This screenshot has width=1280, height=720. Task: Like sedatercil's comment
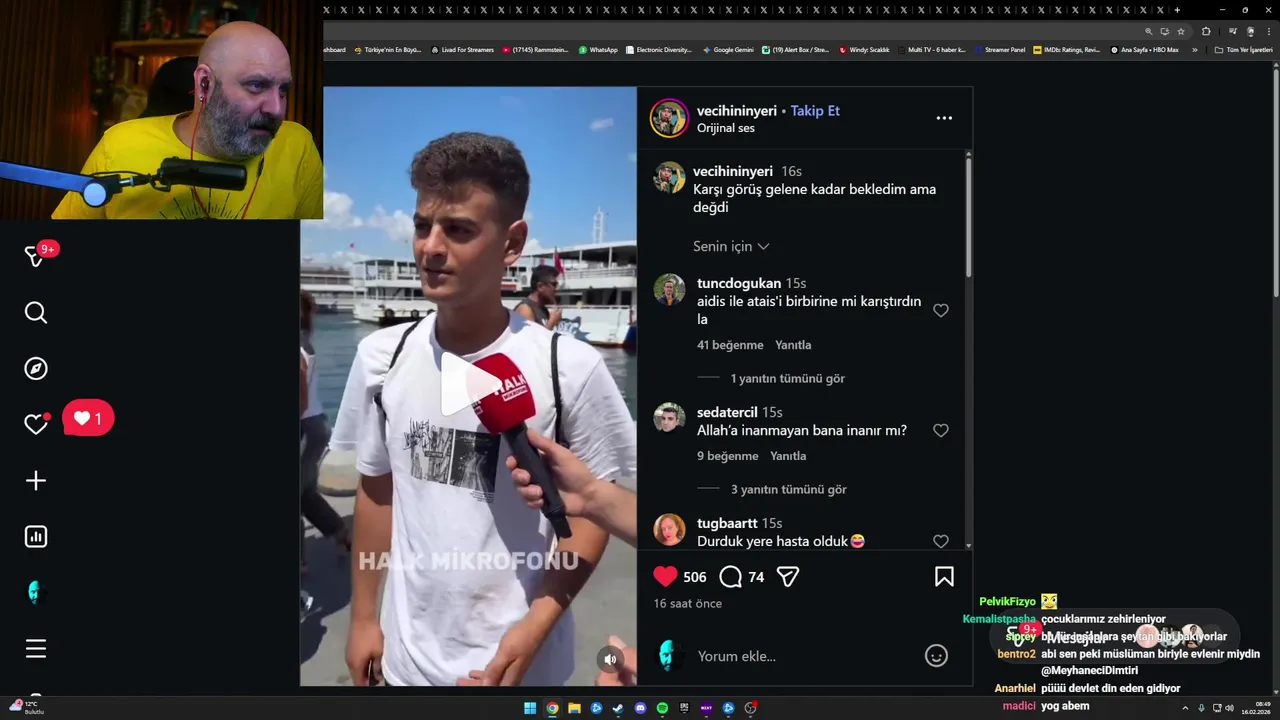click(x=941, y=430)
